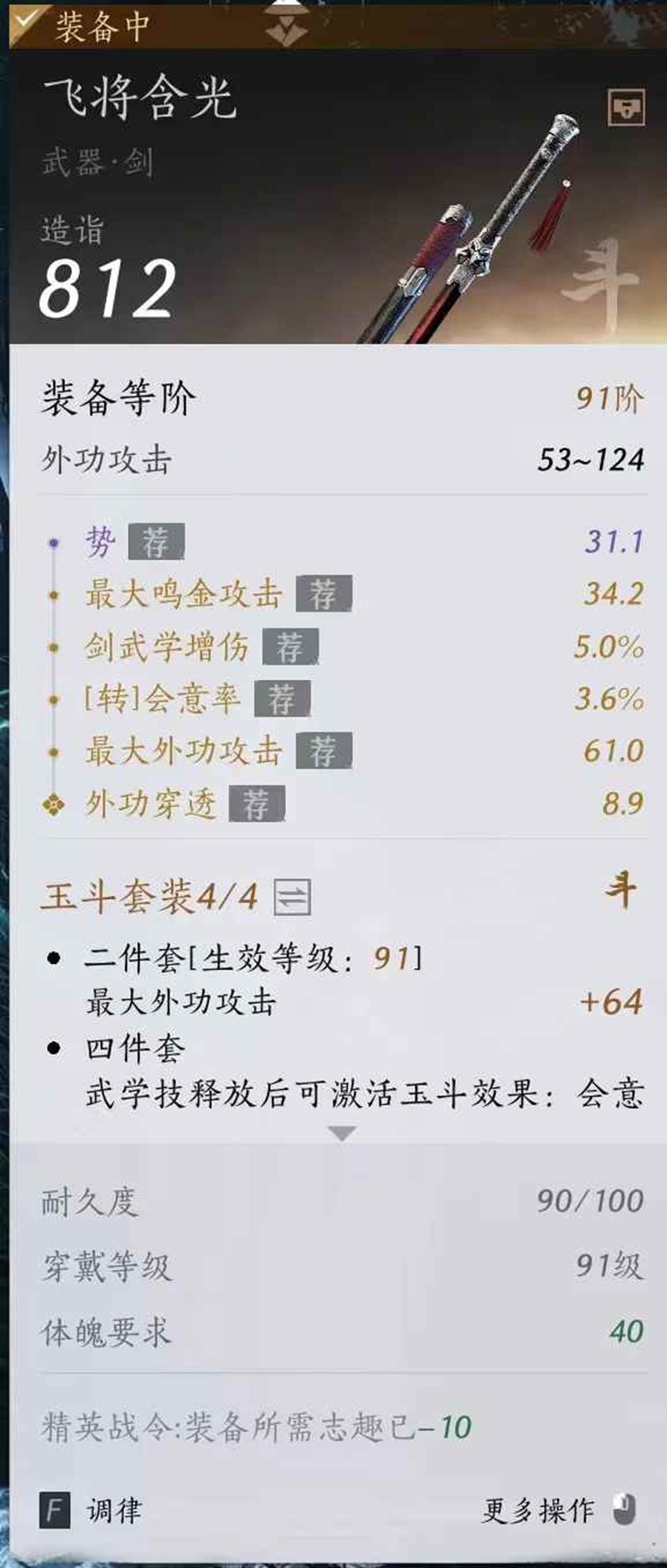The image size is (667, 1568).
Task: Open 调律 for this weapon
Action: click(x=92, y=1509)
